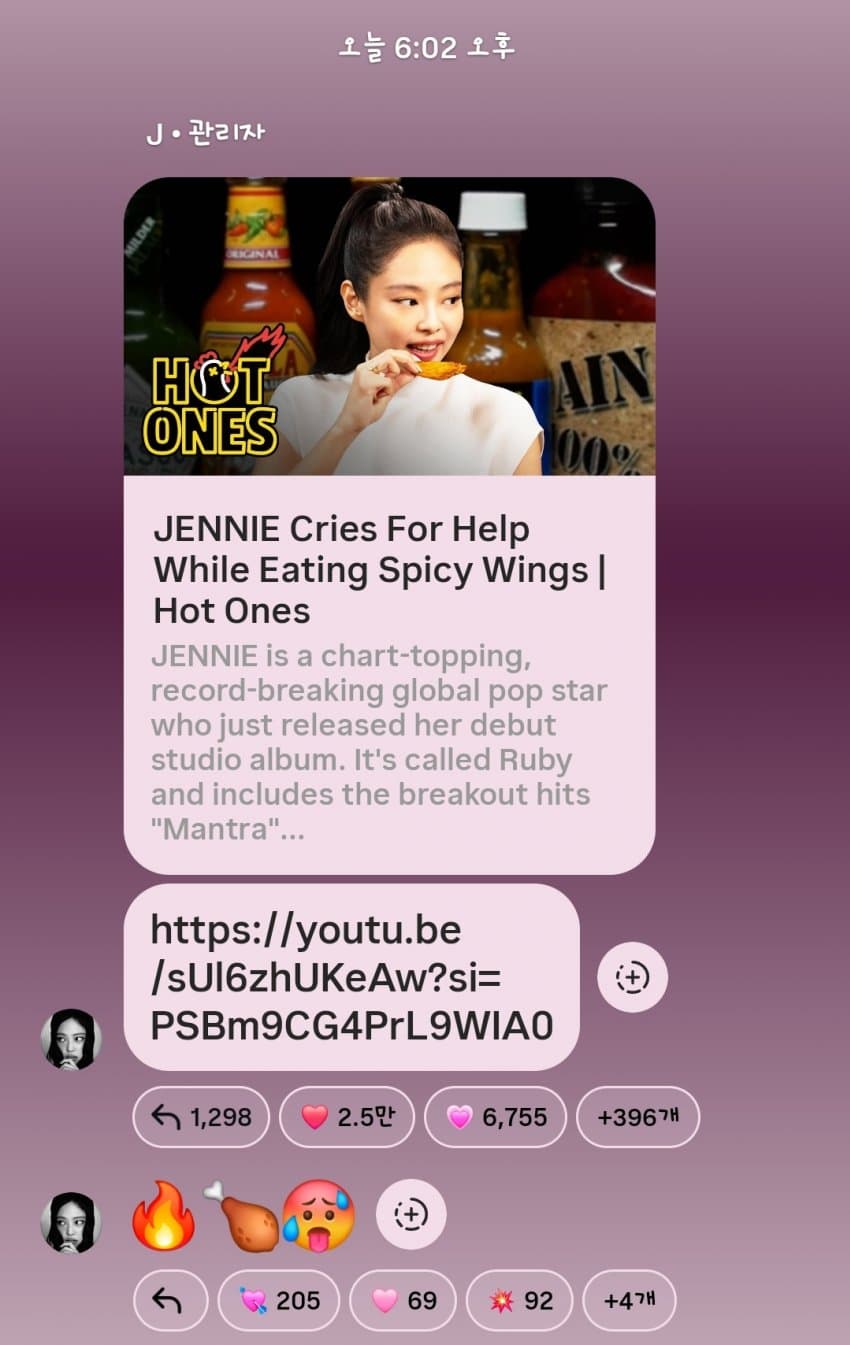Tap the arrow-heart reaction with 205

pyautogui.click(x=278, y=1300)
